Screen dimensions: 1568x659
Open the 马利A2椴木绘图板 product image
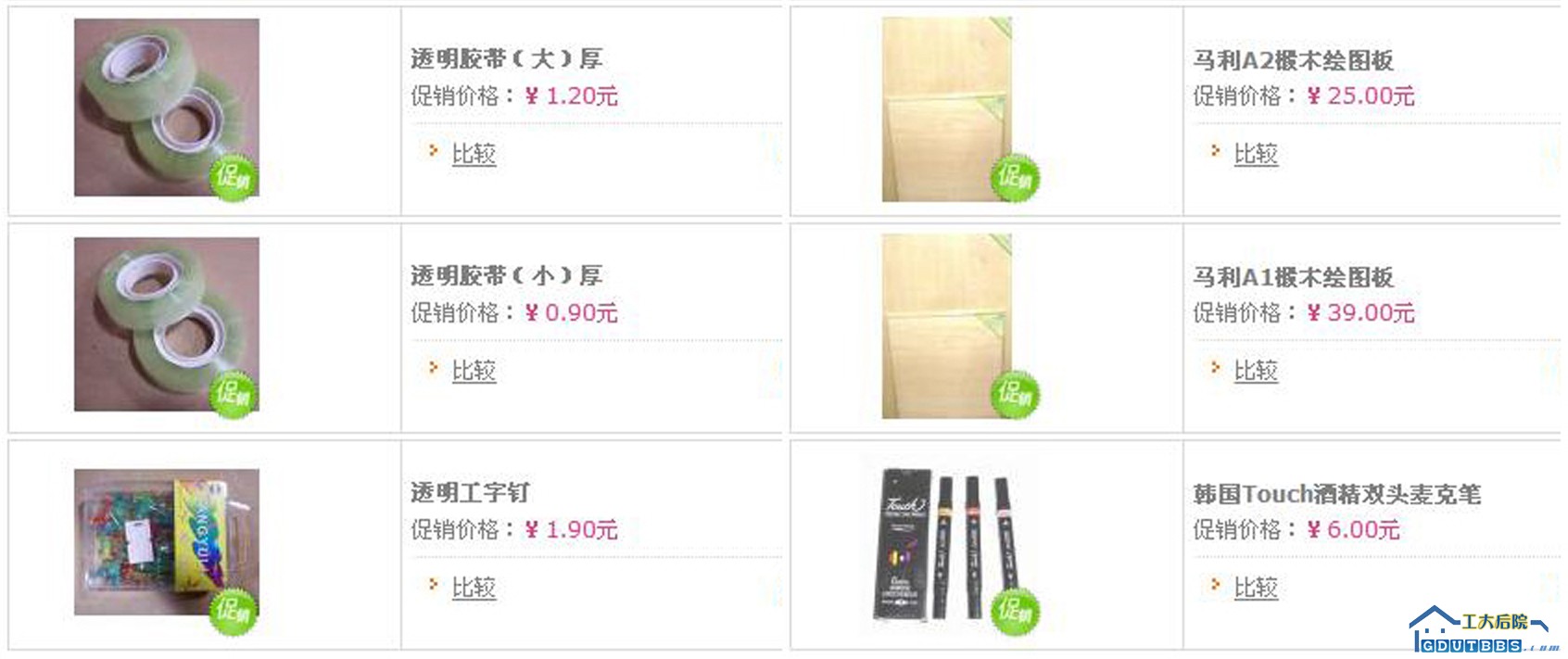point(946,109)
